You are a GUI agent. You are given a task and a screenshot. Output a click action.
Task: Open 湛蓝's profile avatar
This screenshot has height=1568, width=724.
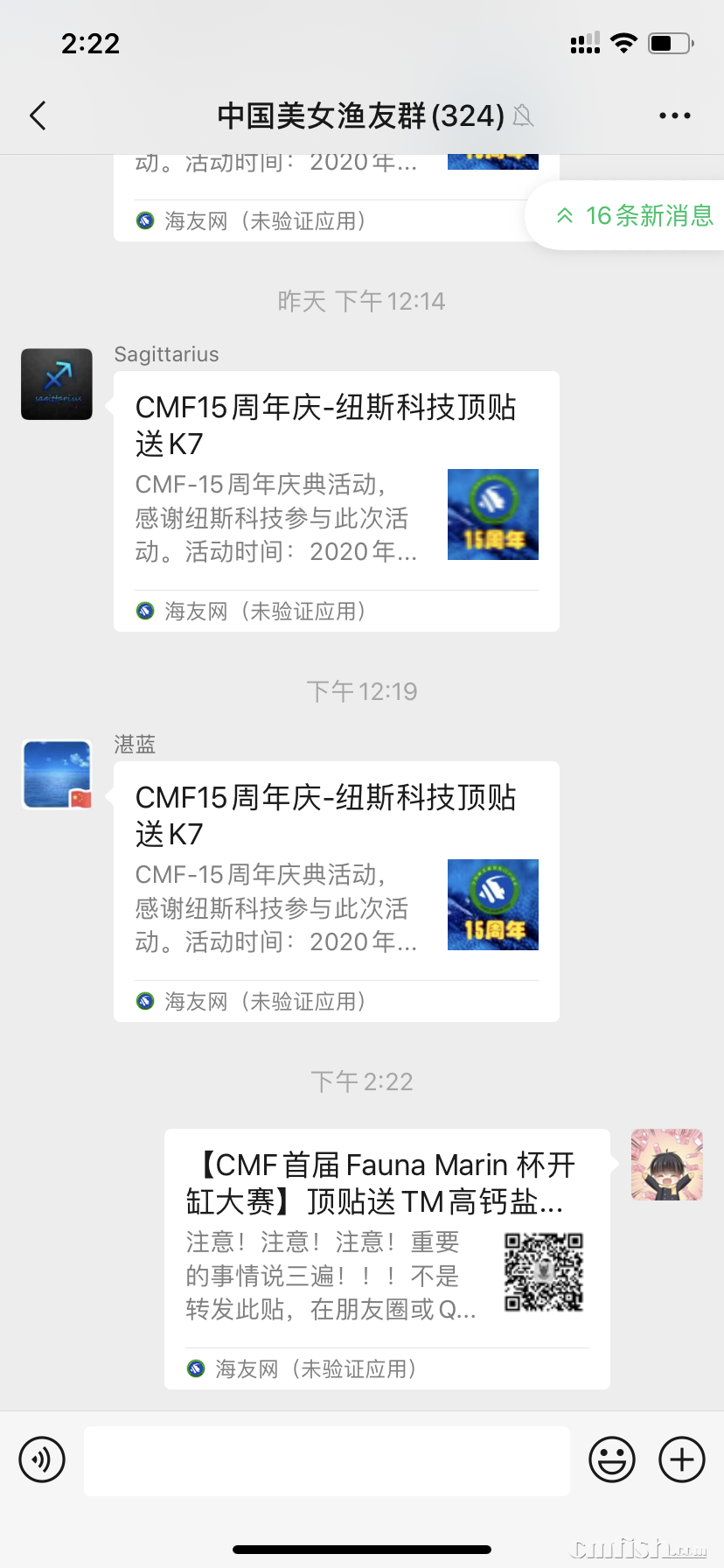click(57, 774)
